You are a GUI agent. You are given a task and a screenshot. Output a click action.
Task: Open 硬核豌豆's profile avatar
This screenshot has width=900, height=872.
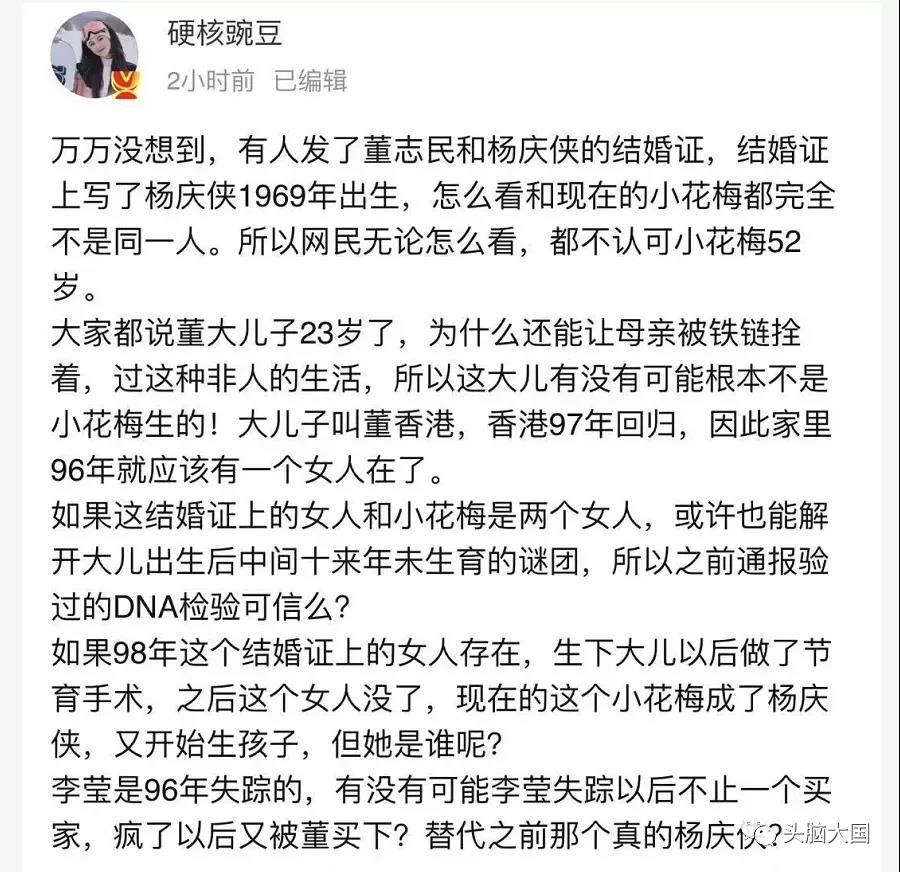pos(95,56)
